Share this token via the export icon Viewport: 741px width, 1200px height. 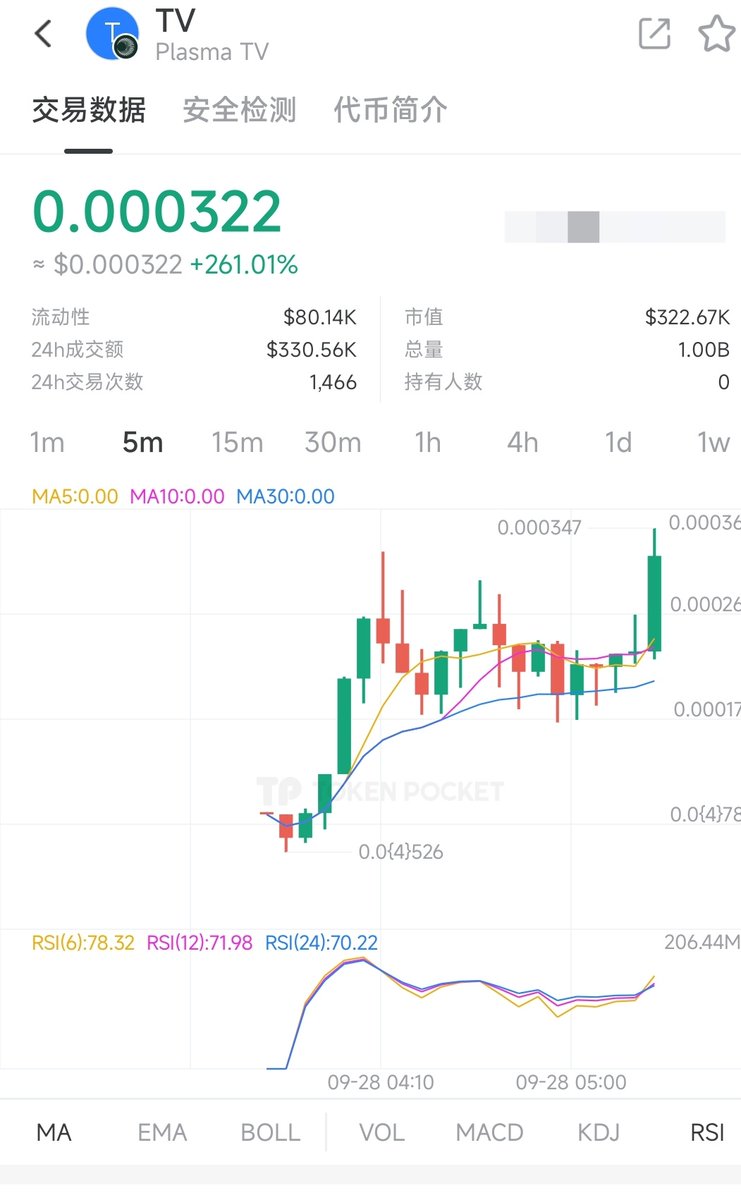click(x=655, y=34)
